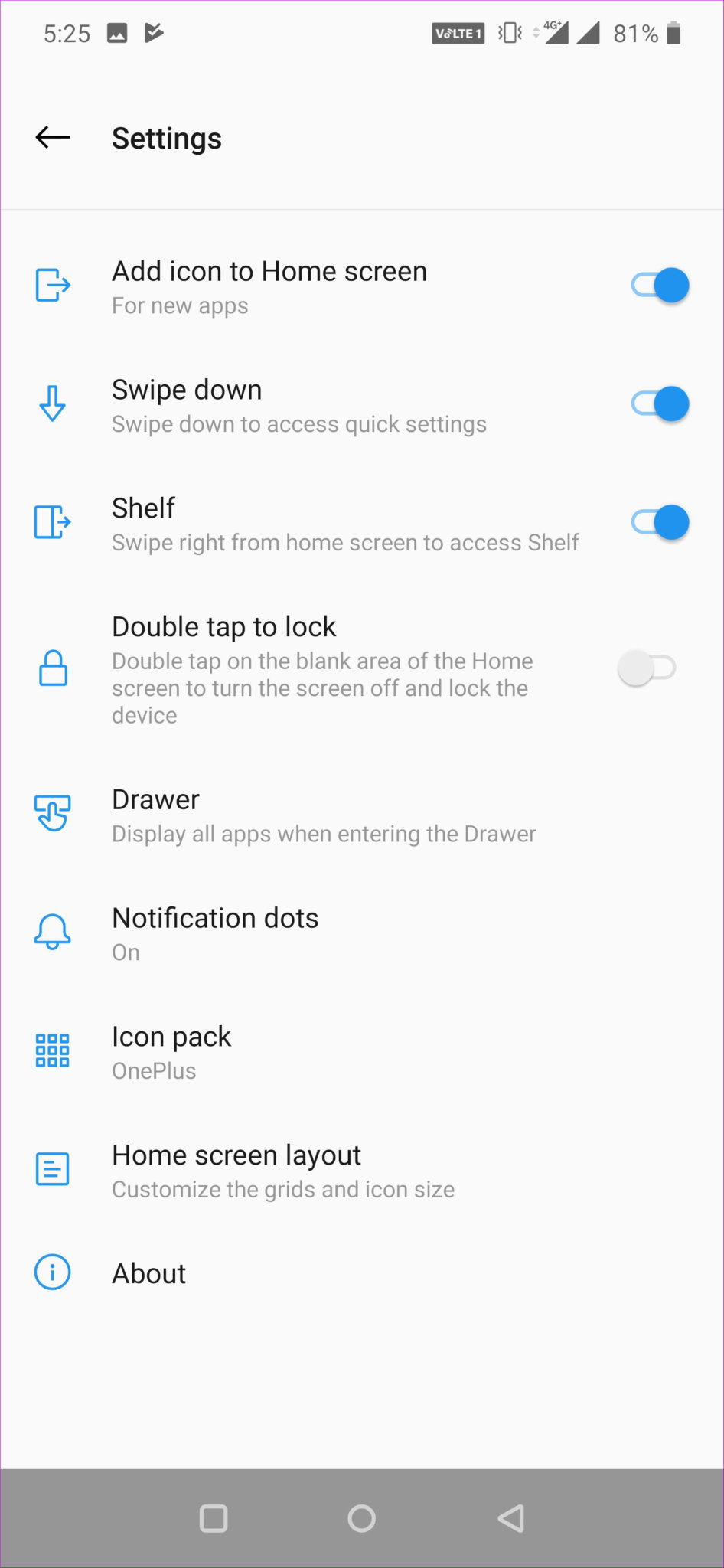Image resolution: width=724 pixels, height=1568 pixels.
Task: Tap the back arrow to exit Settings
Action: (x=51, y=138)
